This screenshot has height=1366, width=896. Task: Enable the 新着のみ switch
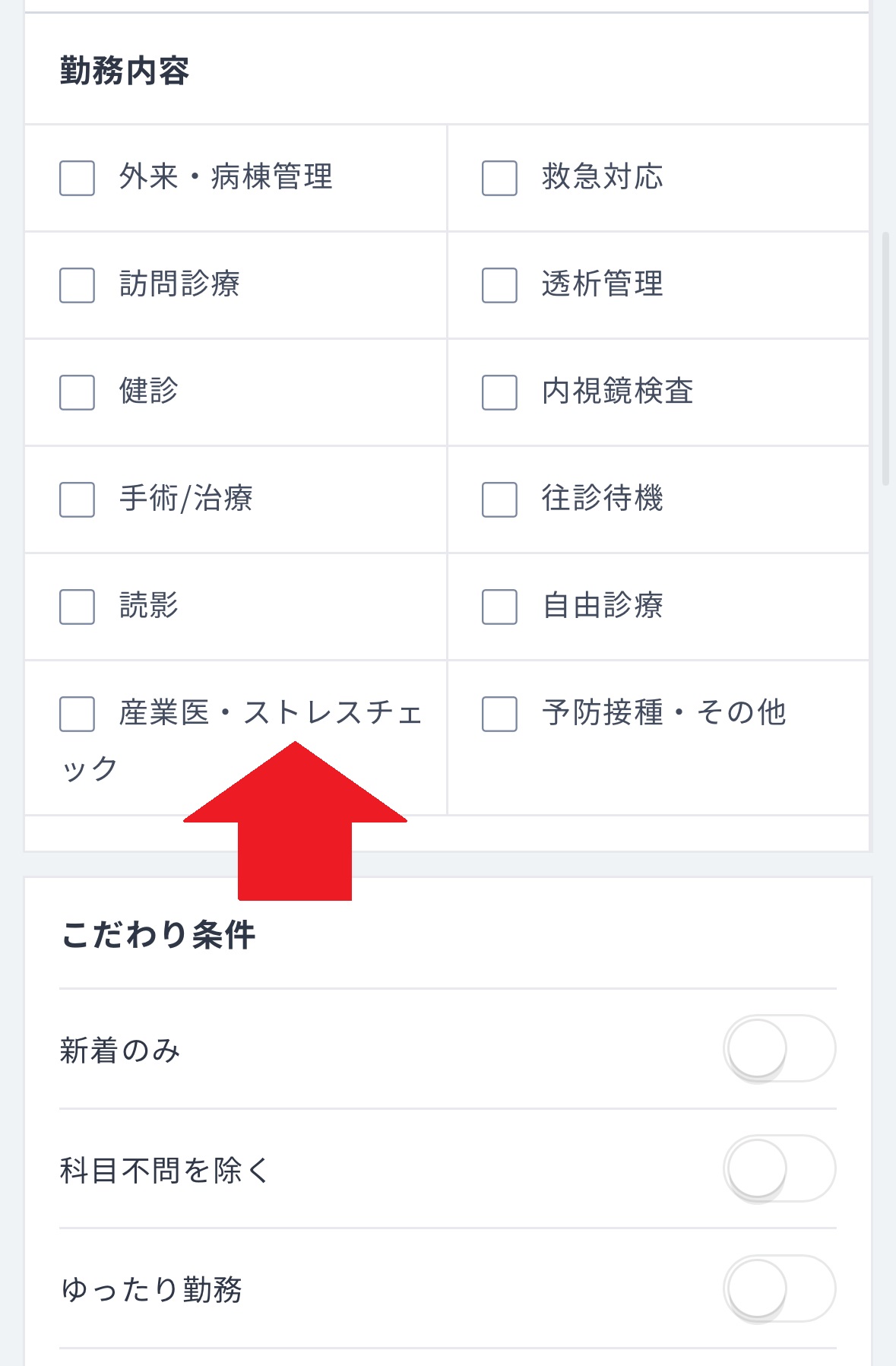coord(779,1049)
